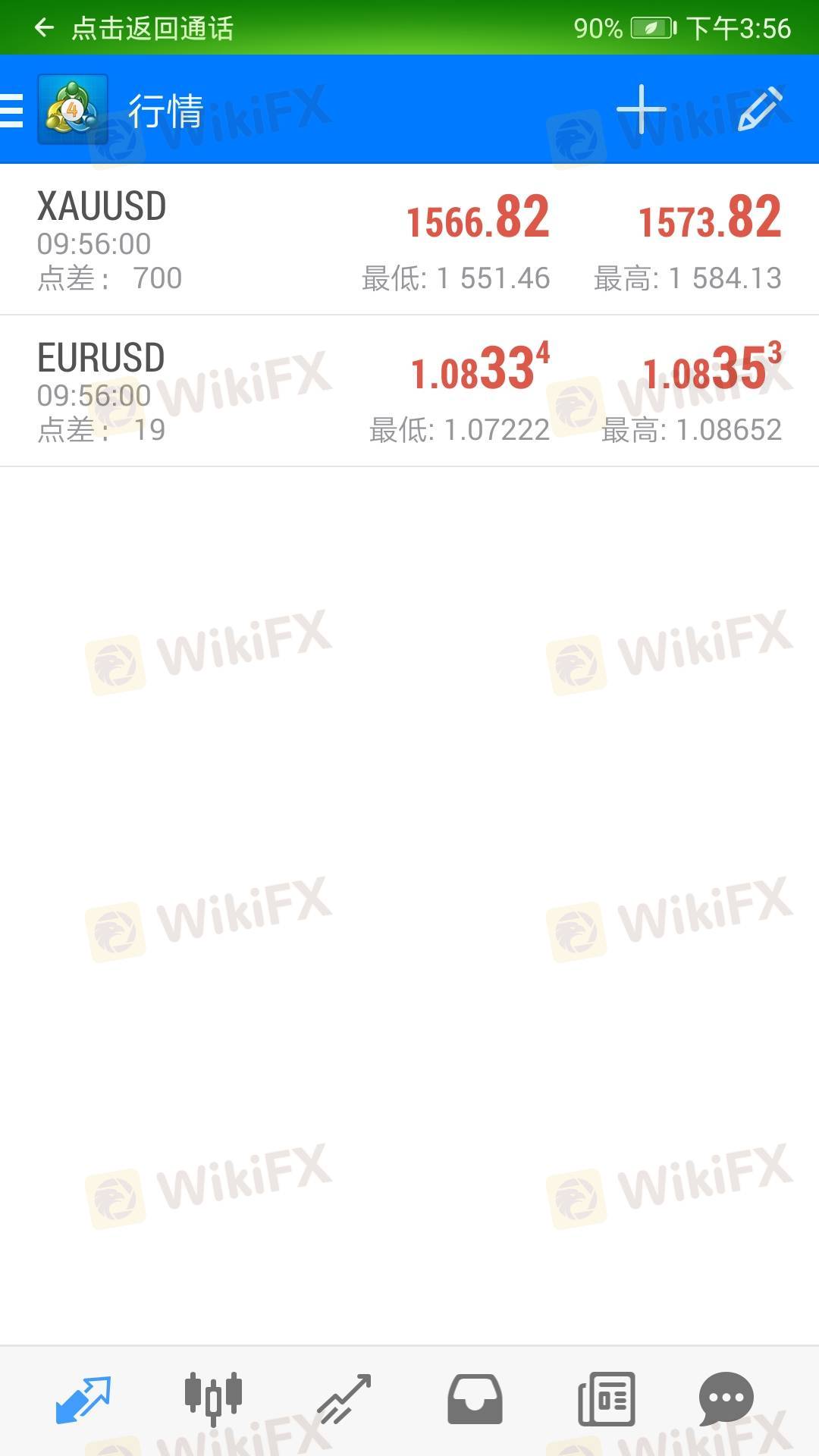The height and width of the screenshot is (1456, 819).
Task: Open the XAUUSD quote row
Action: click(409, 240)
